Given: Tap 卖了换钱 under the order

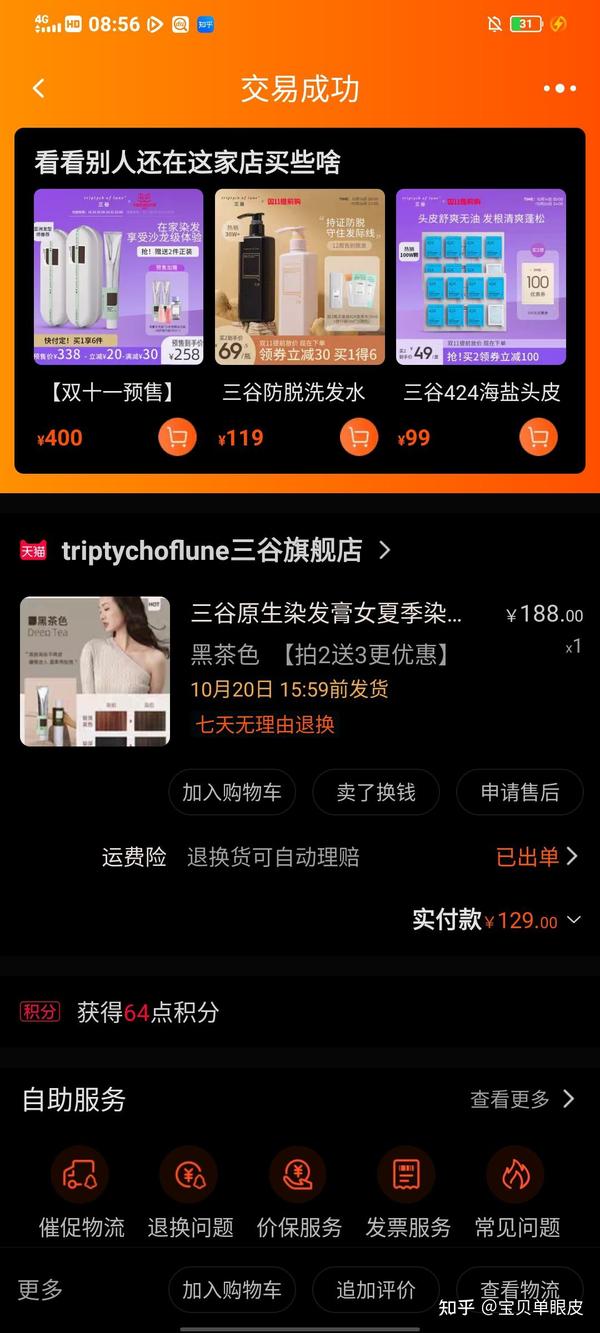Looking at the screenshot, I should 376,793.
